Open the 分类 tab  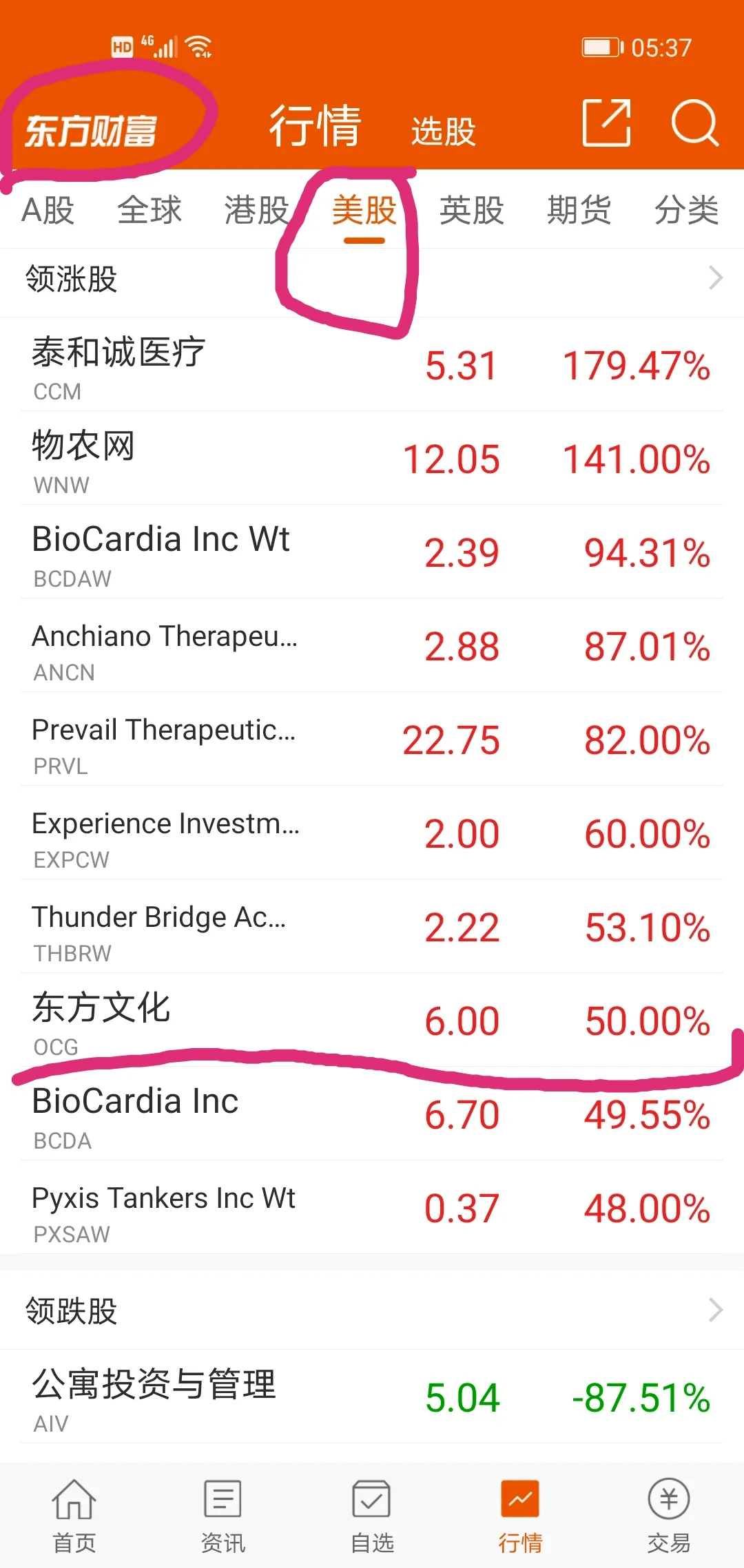click(687, 210)
